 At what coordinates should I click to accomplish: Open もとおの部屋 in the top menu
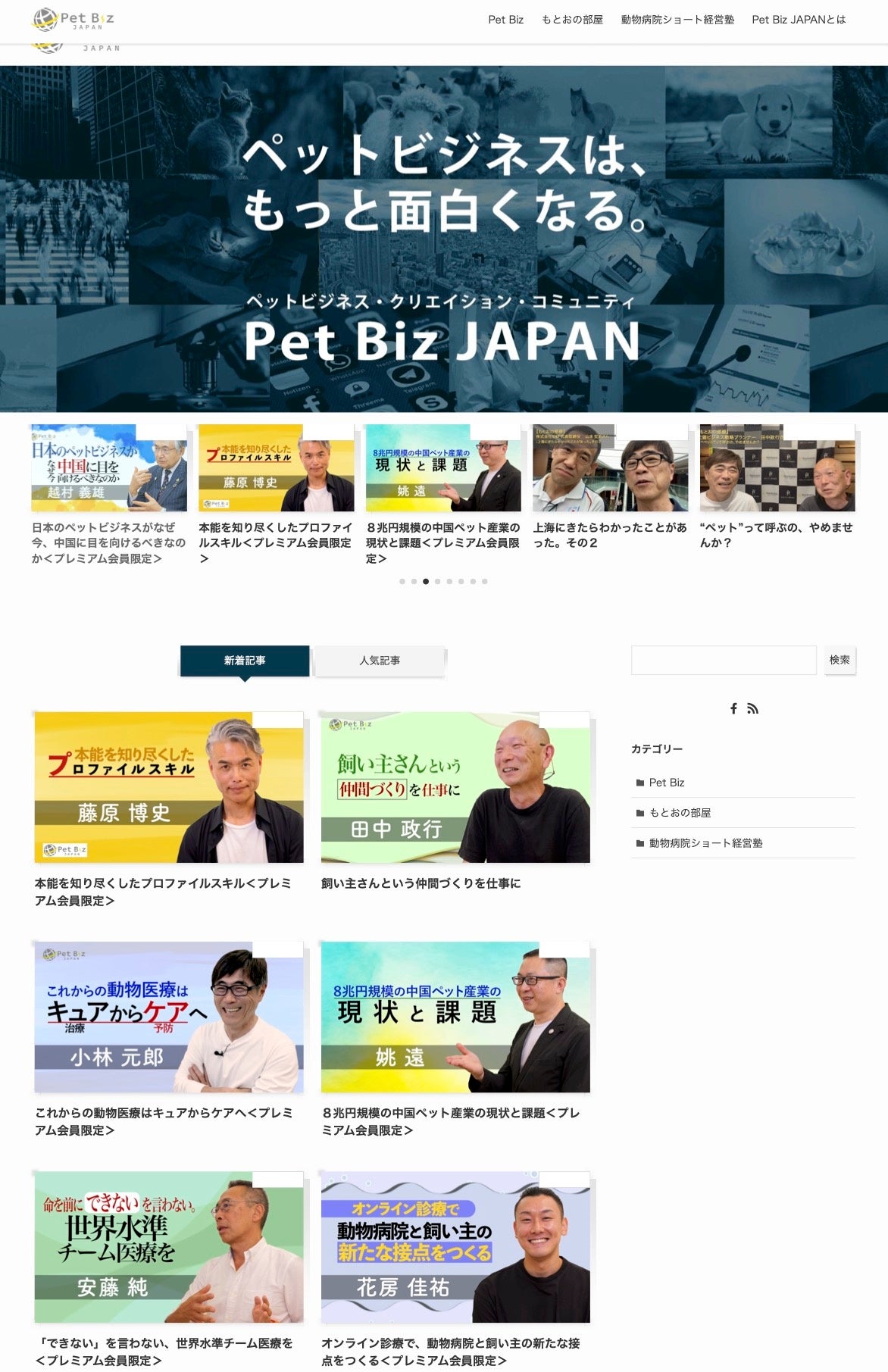coord(572,20)
